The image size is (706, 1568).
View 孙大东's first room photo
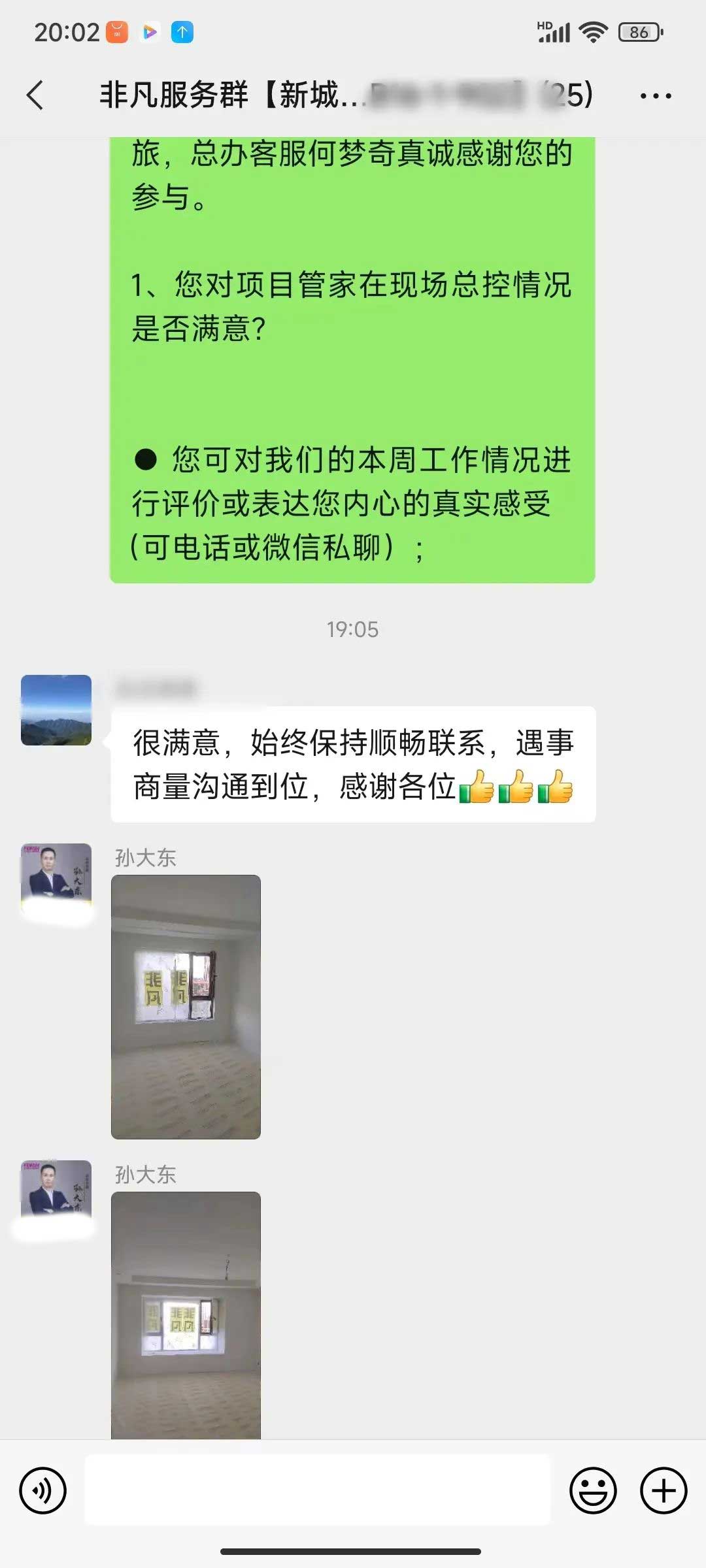[186, 1007]
